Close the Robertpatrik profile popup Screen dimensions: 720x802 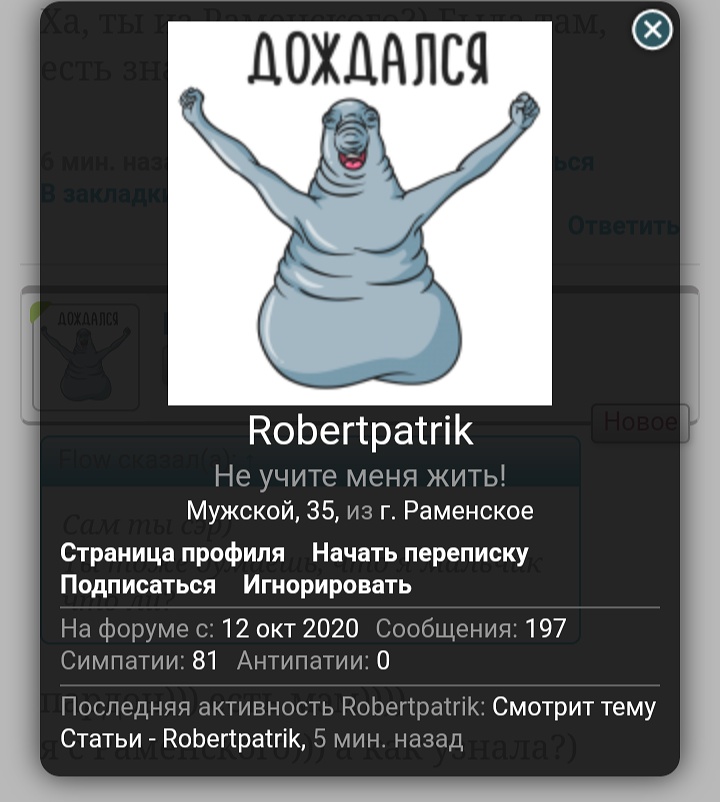tap(652, 30)
